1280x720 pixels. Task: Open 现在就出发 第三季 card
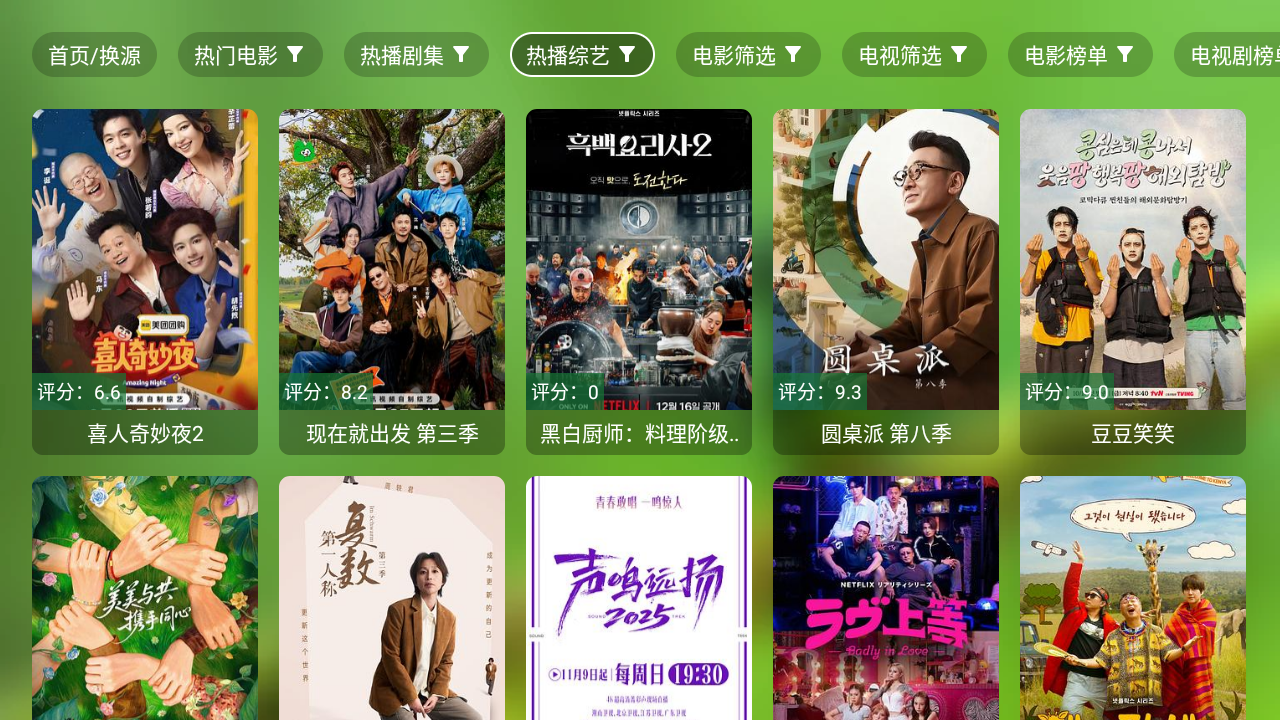click(x=392, y=280)
